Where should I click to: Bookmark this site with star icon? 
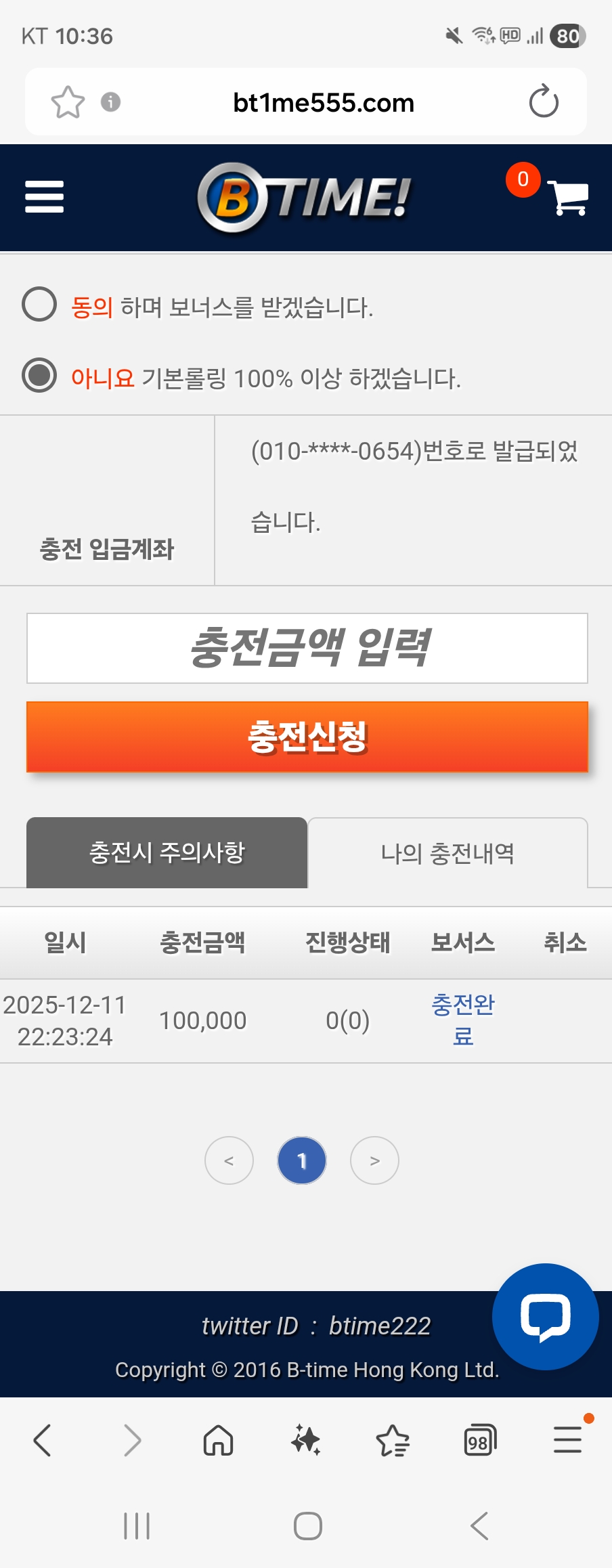tap(68, 102)
